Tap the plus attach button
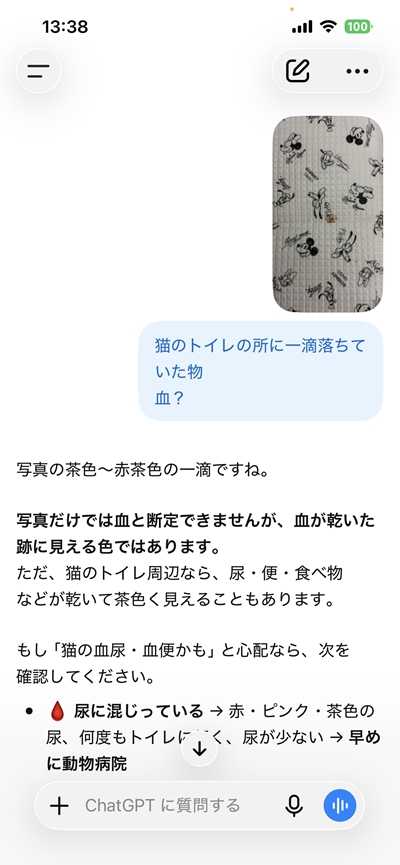 click(x=59, y=805)
